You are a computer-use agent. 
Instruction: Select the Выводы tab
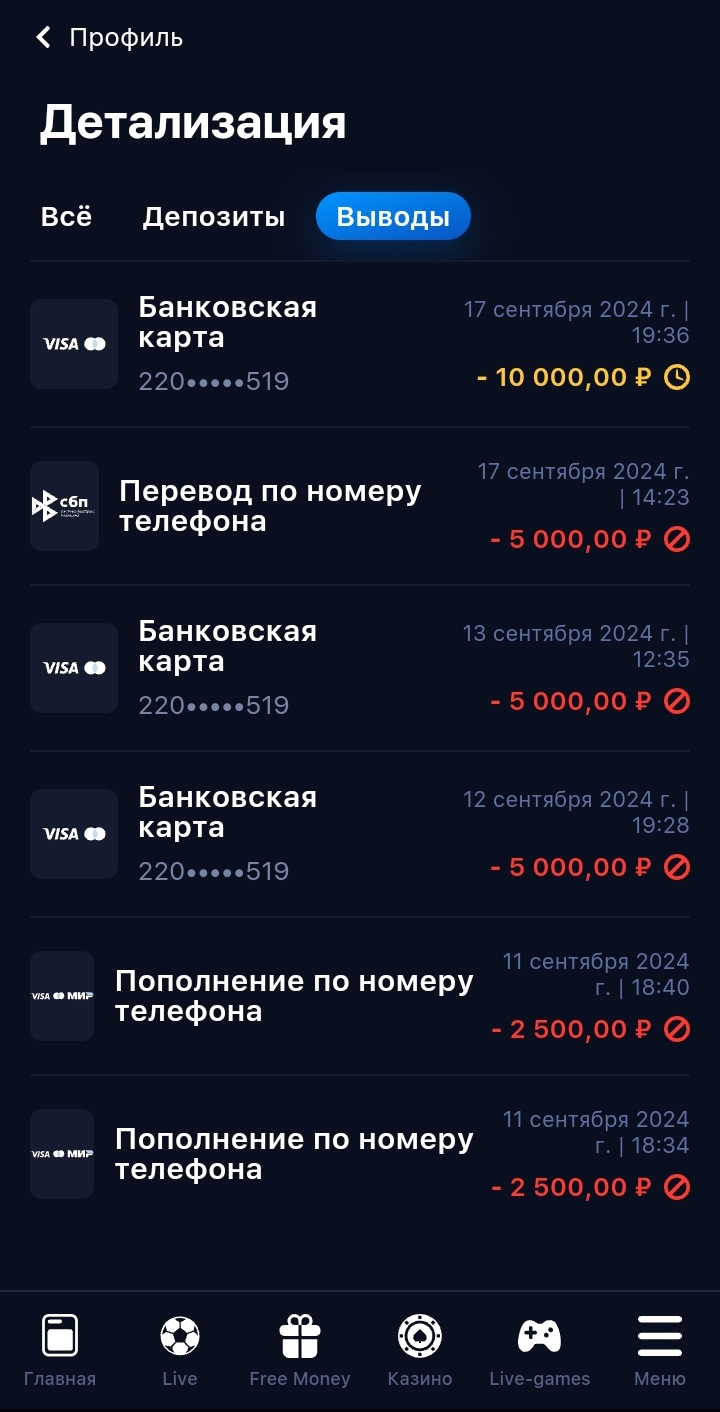393,217
